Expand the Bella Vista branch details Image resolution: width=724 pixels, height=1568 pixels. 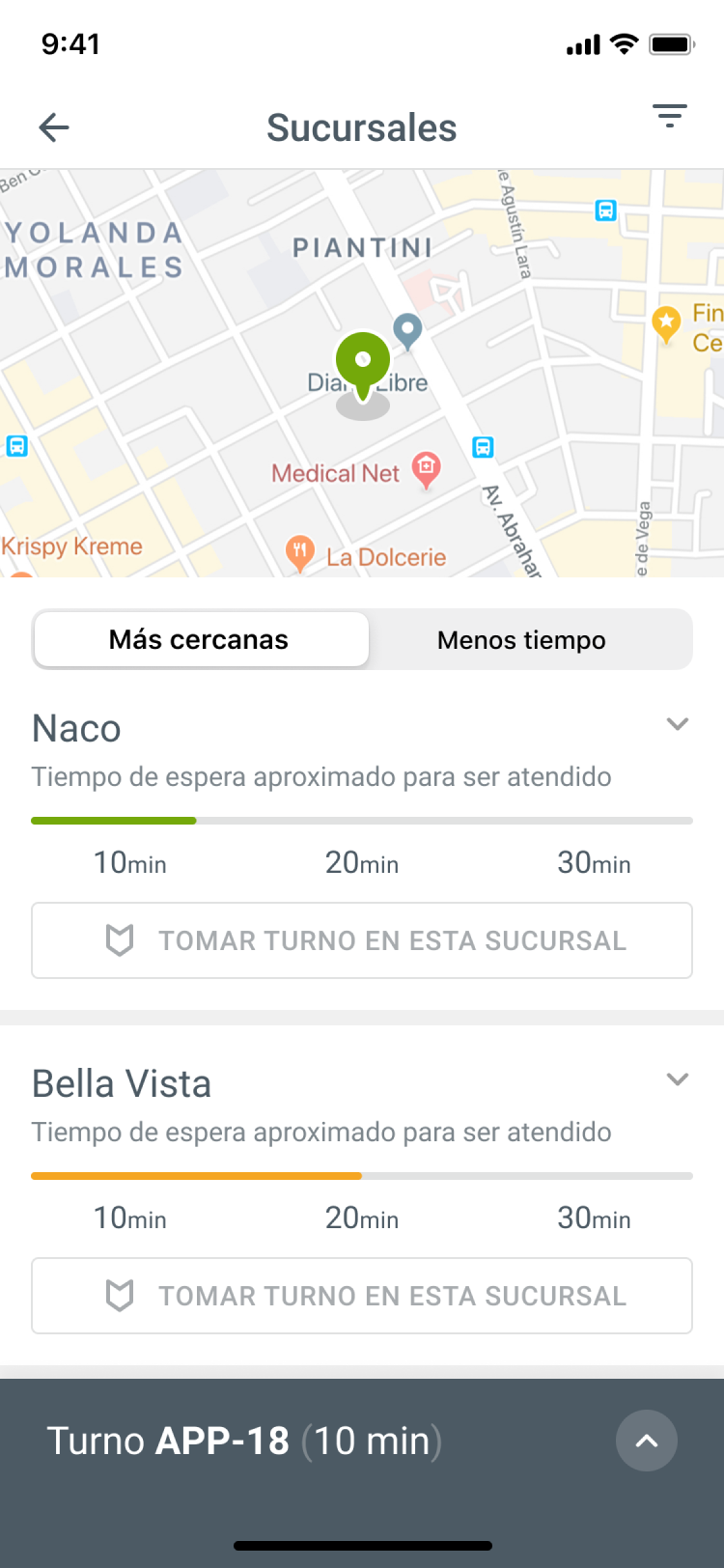coord(678,1079)
